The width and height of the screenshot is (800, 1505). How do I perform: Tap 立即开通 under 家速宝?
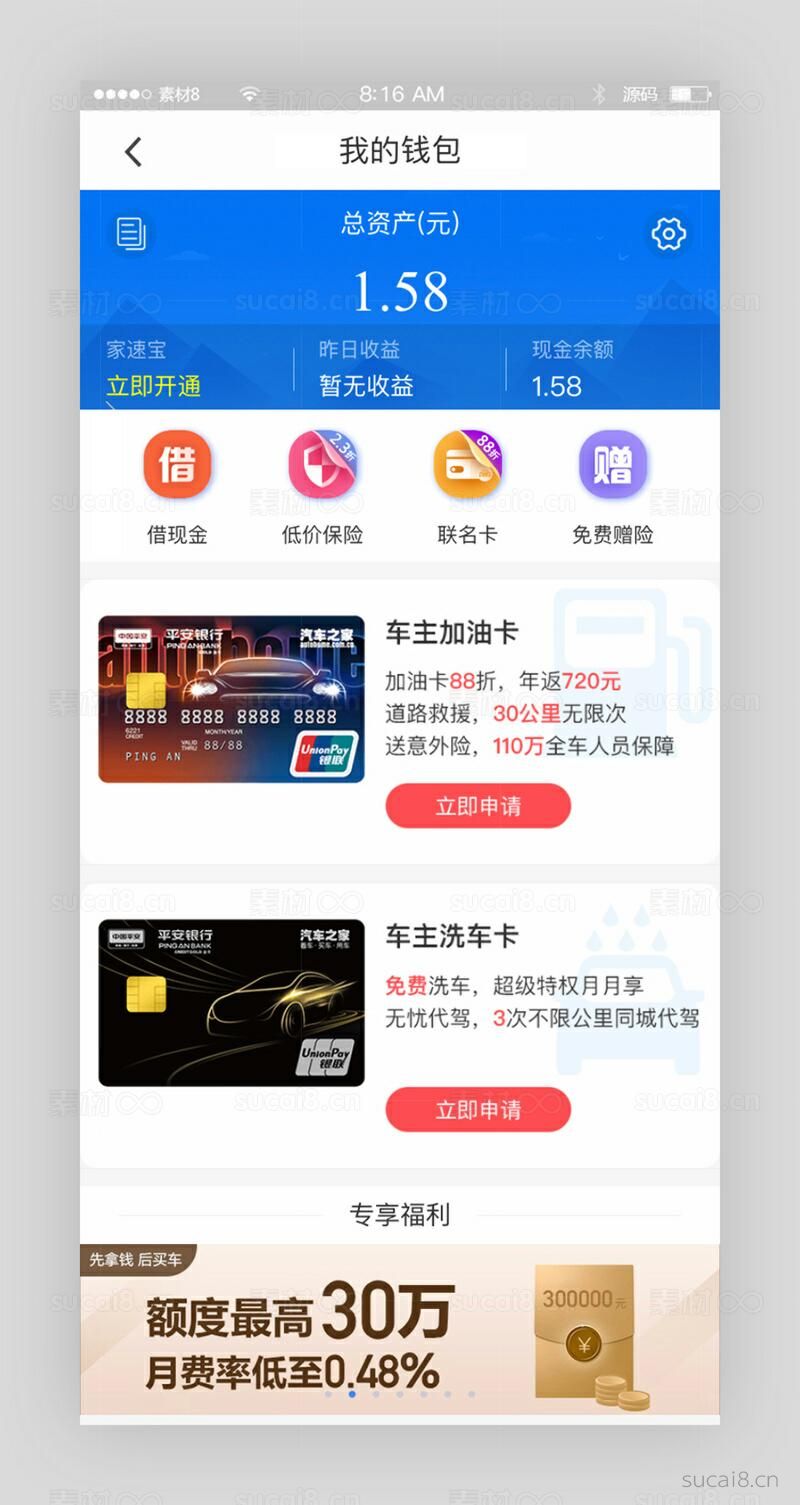[154, 386]
